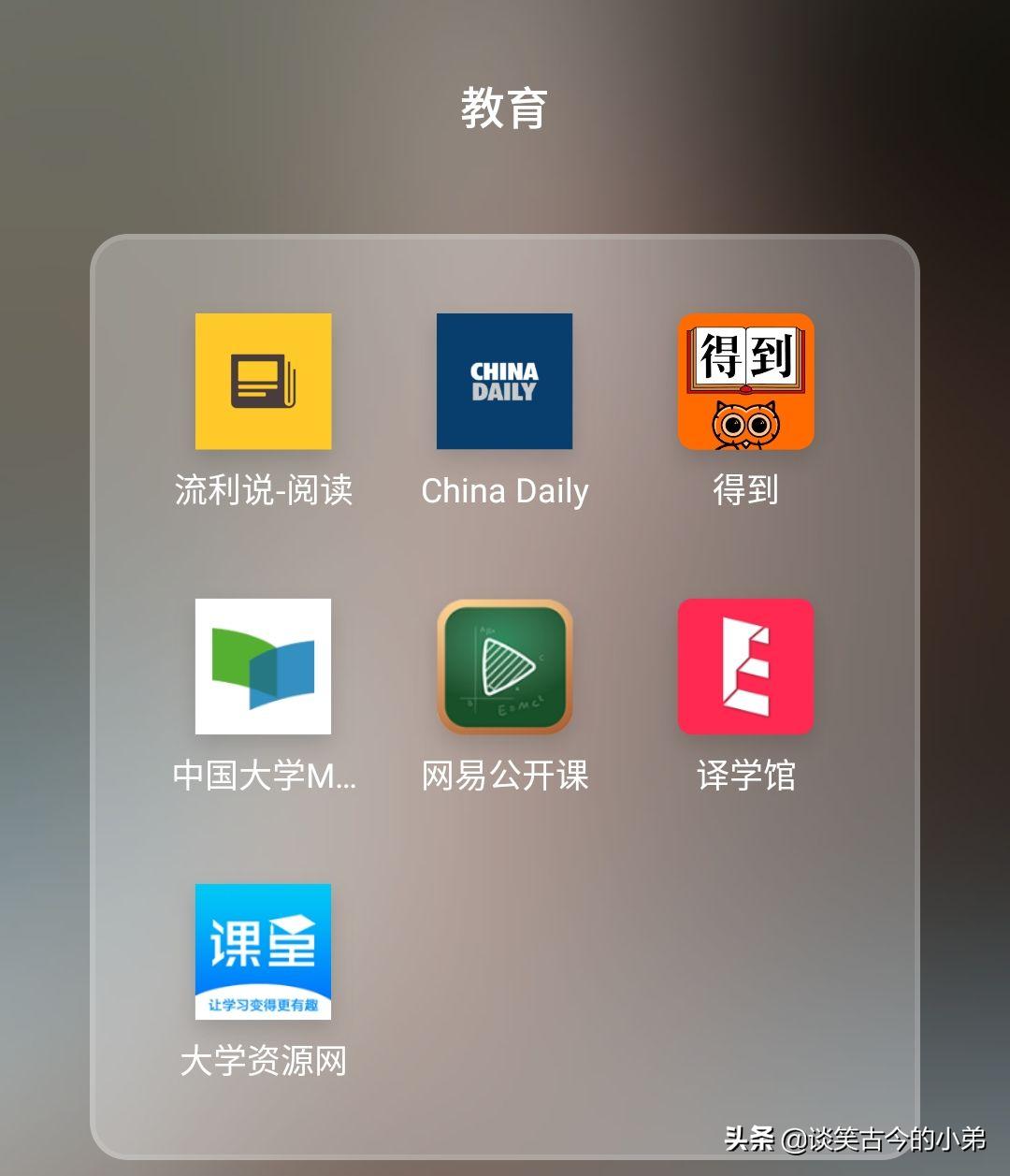This screenshot has width=1010, height=1176.
Task: Tap the orange book icon labeled 得到
Action: (x=744, y=382)
